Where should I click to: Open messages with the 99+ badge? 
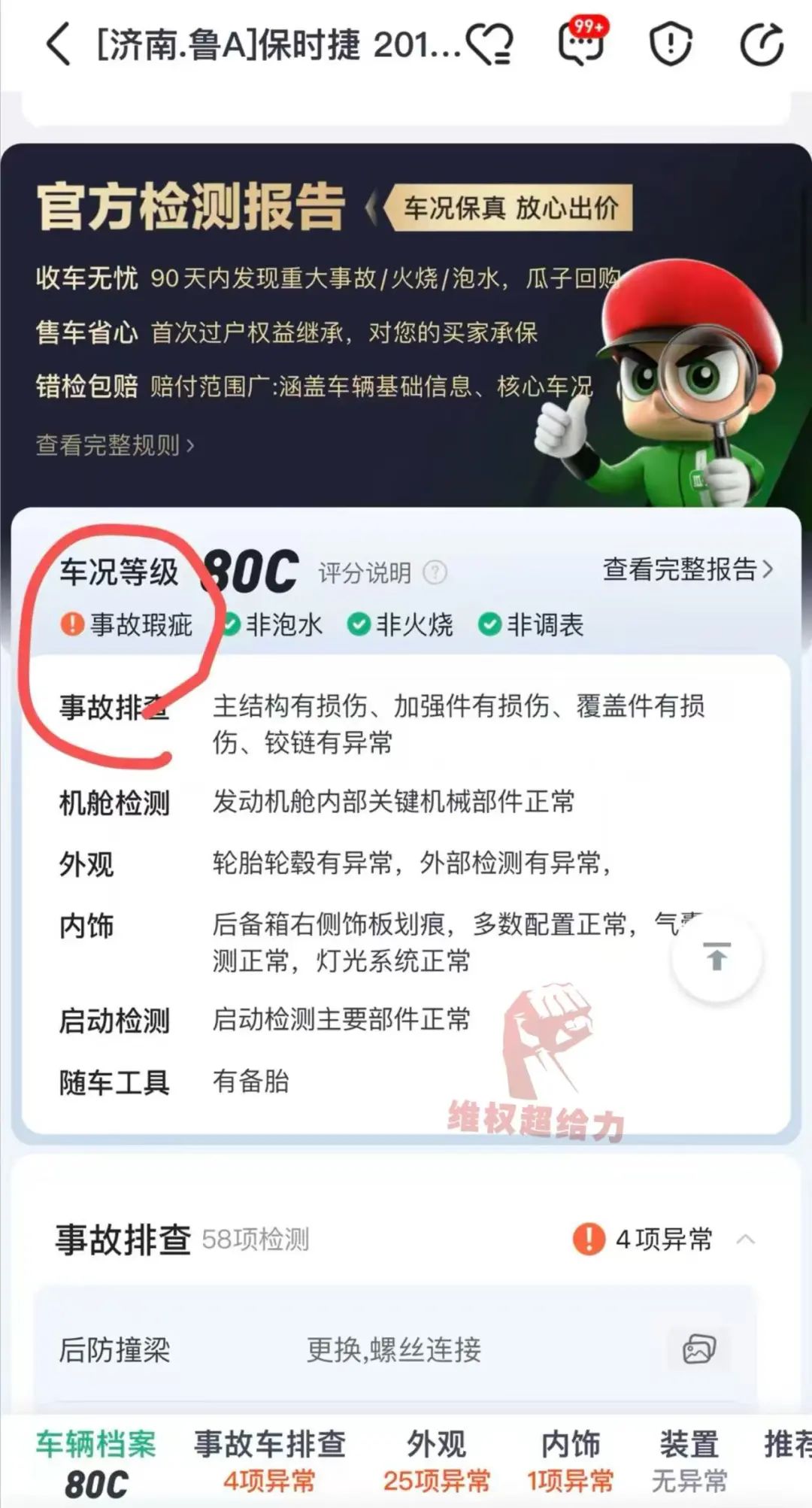pyautogui.click(x=580, y=44)
